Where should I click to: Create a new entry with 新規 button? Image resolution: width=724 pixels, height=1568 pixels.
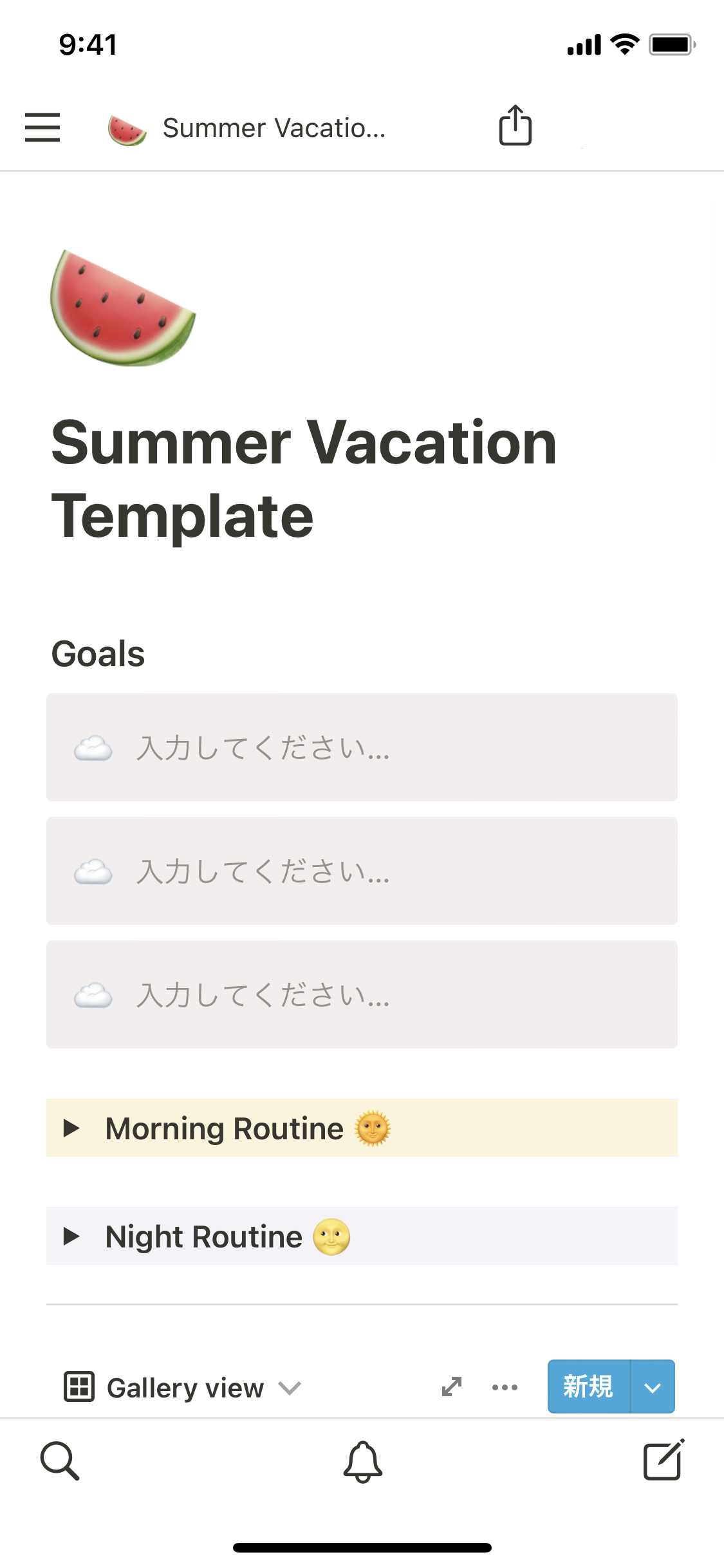[x=588, y=1386]
